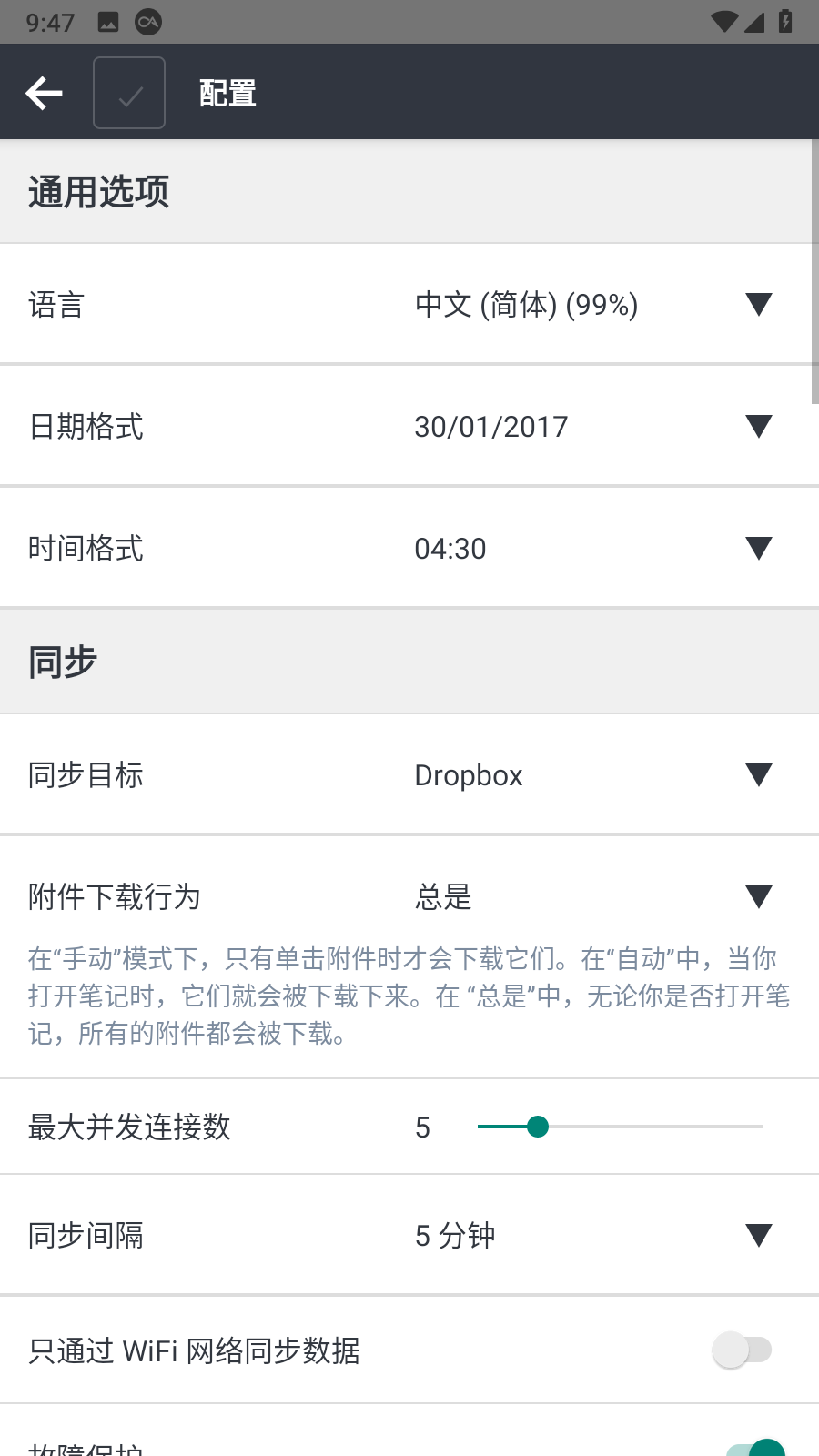
Task: Open the 语言 language dropdown
Action: coord(759,304)
